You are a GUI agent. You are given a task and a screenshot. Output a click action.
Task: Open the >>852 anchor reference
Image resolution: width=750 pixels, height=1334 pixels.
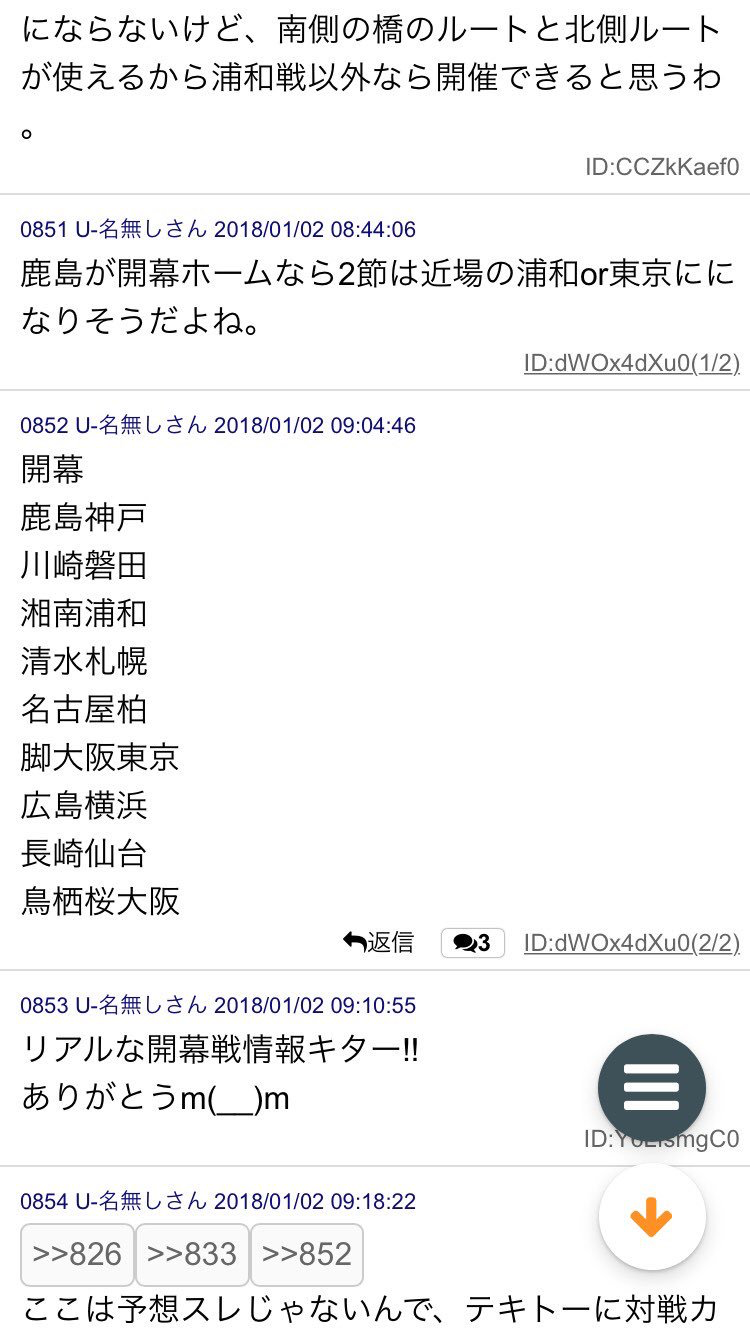click(x=307, y=1254)
